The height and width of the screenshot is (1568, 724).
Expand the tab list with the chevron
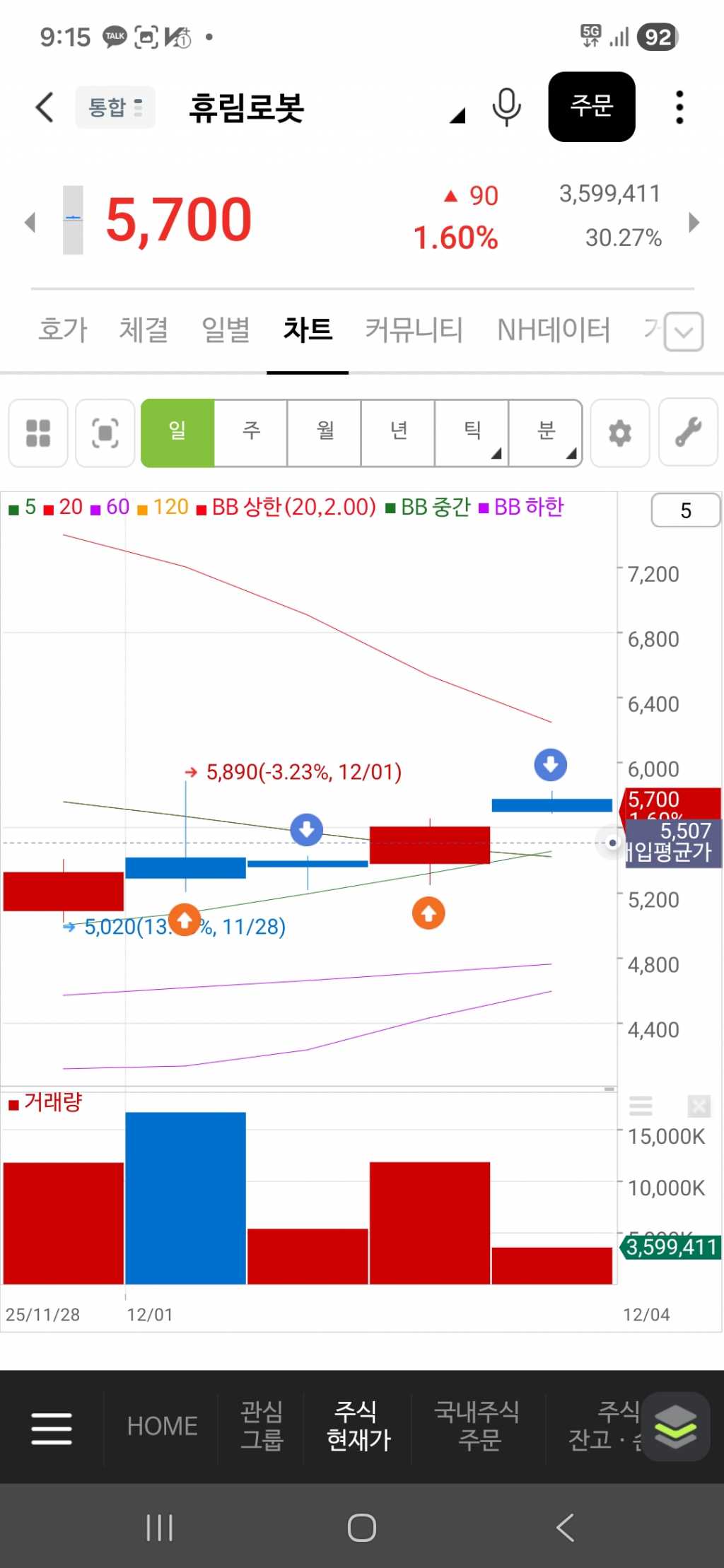684,332
